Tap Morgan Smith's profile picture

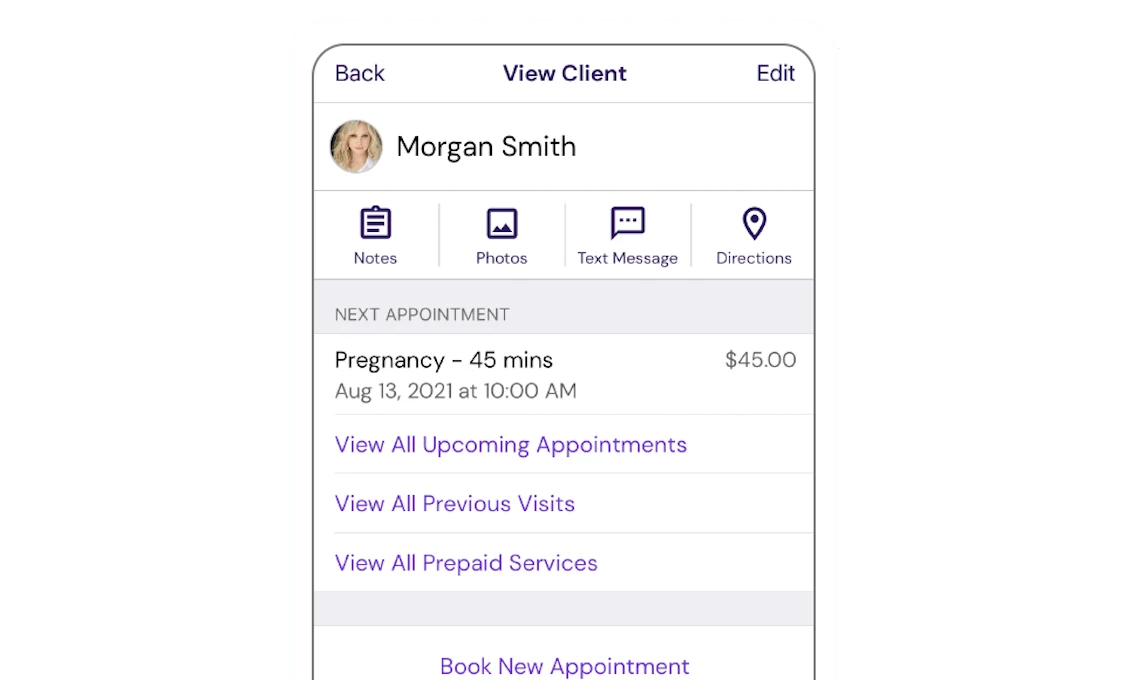357,147
